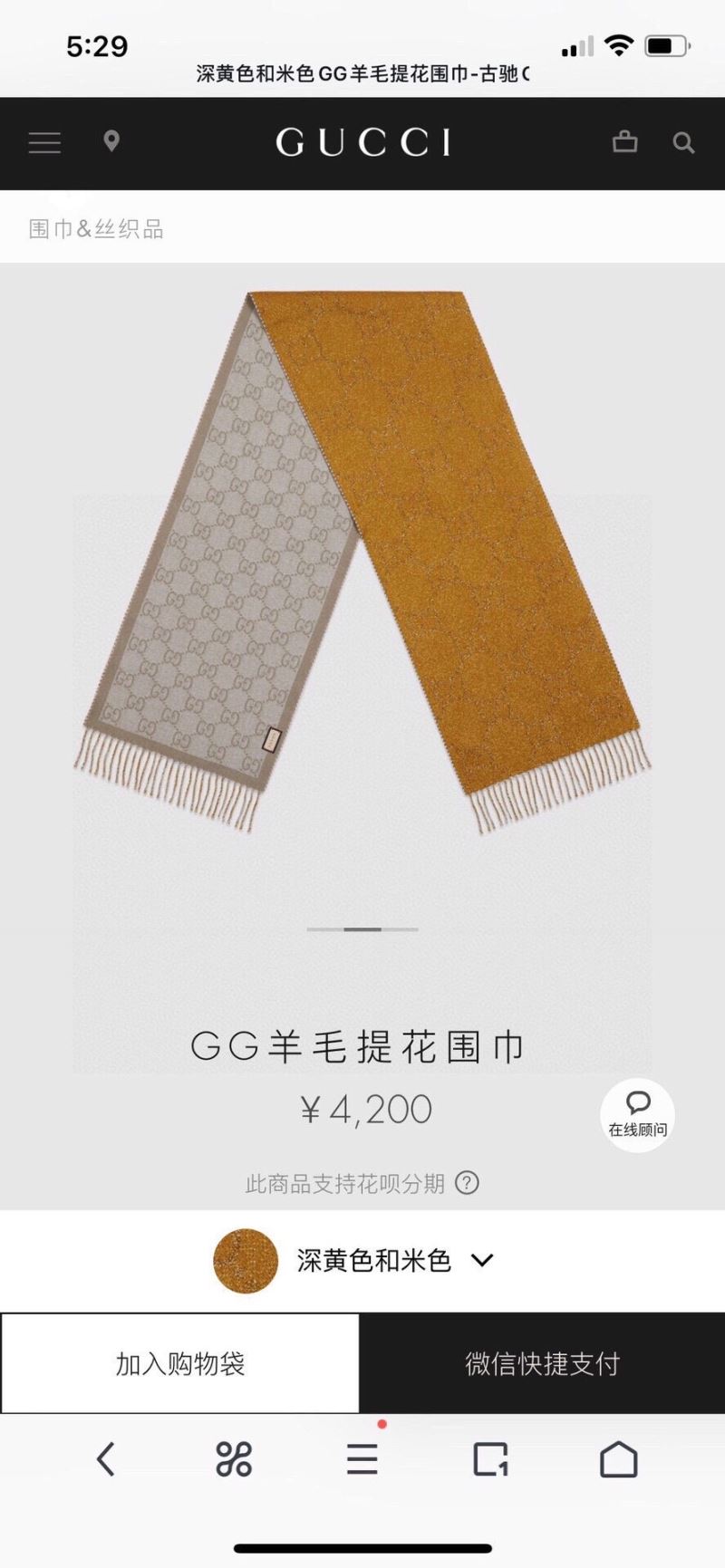Image resolution: width=725 pixels, height=1568 pixels.
Task: Open the 围巾&丝织品 breadcrumb
Action: point(96,229)
